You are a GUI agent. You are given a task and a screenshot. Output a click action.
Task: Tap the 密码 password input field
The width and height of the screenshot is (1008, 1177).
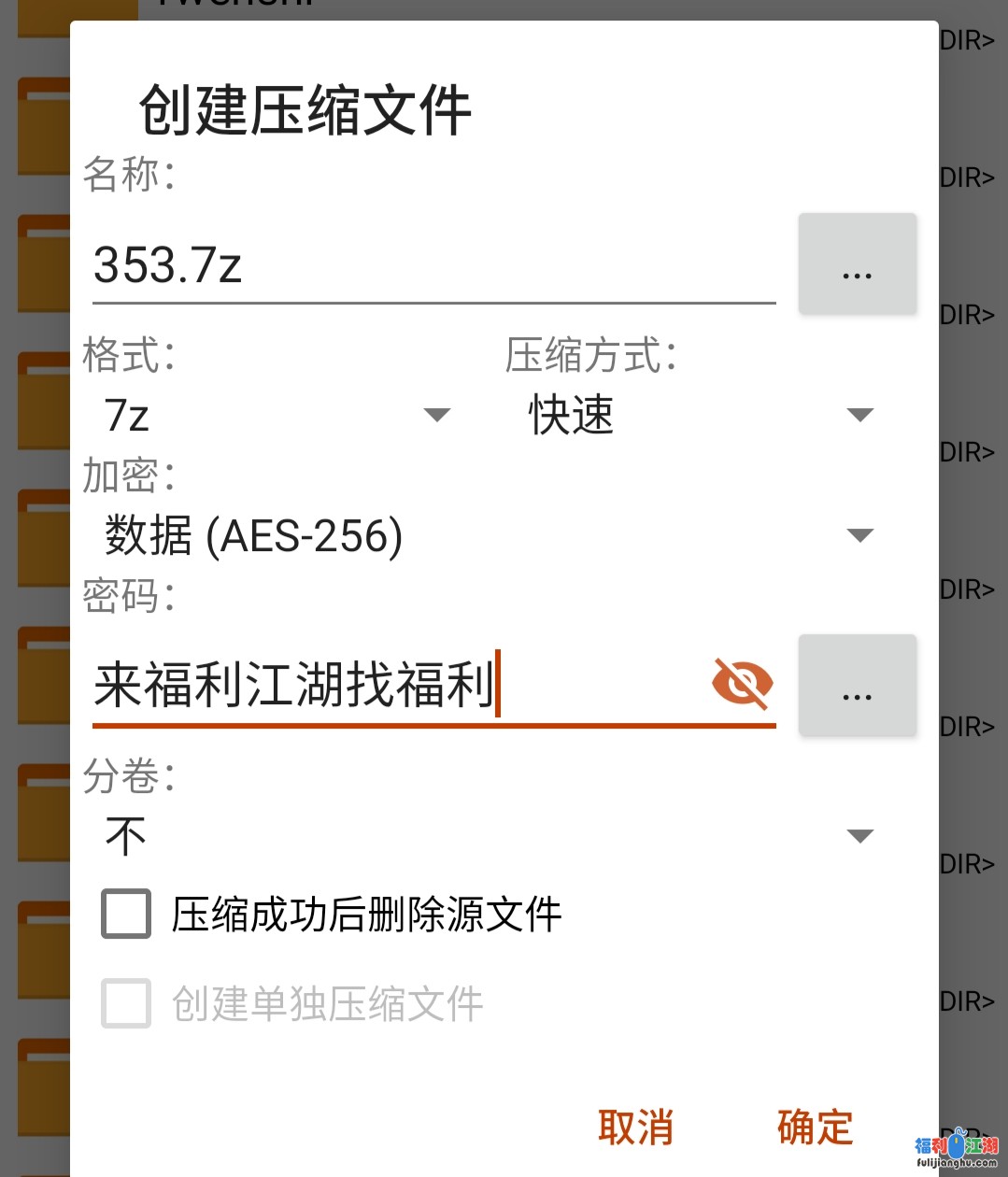click(392, 685)
